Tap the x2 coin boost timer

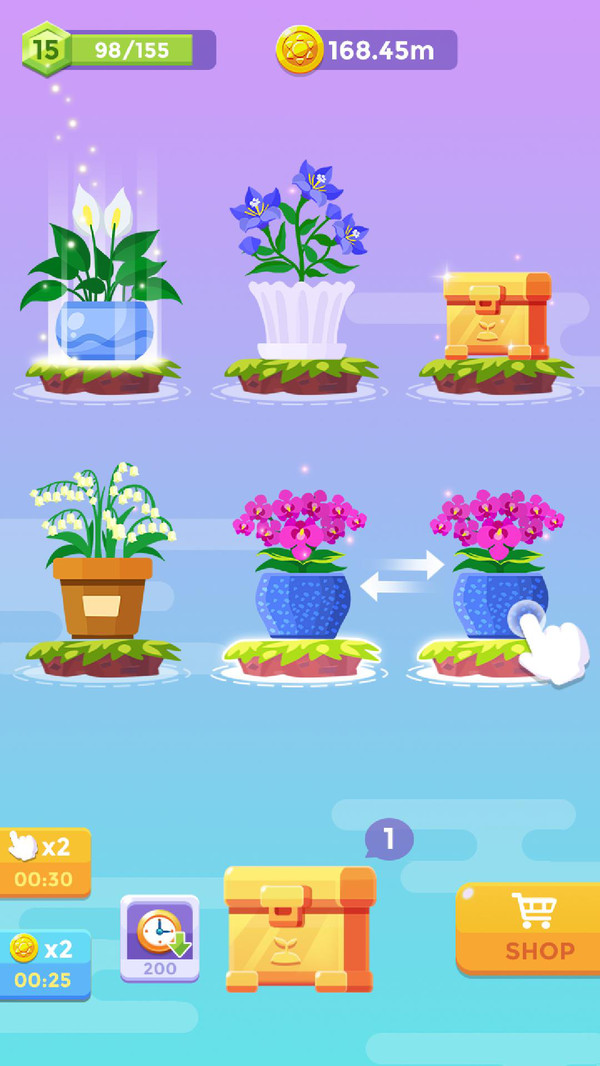(x=44, y=963)
